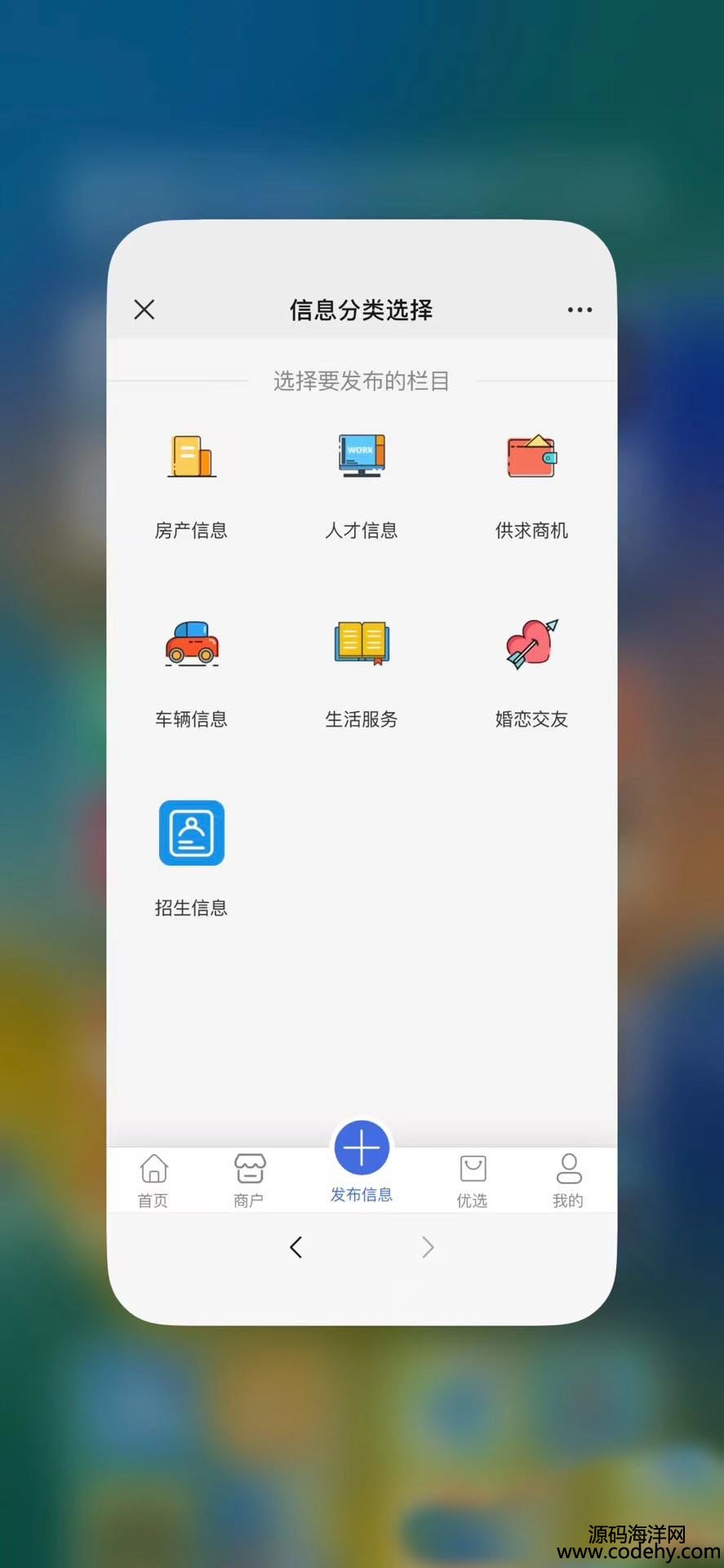The image size is (724, 1568).
Task: Go to the 商户 tab
Action: tap(250, 1180)
